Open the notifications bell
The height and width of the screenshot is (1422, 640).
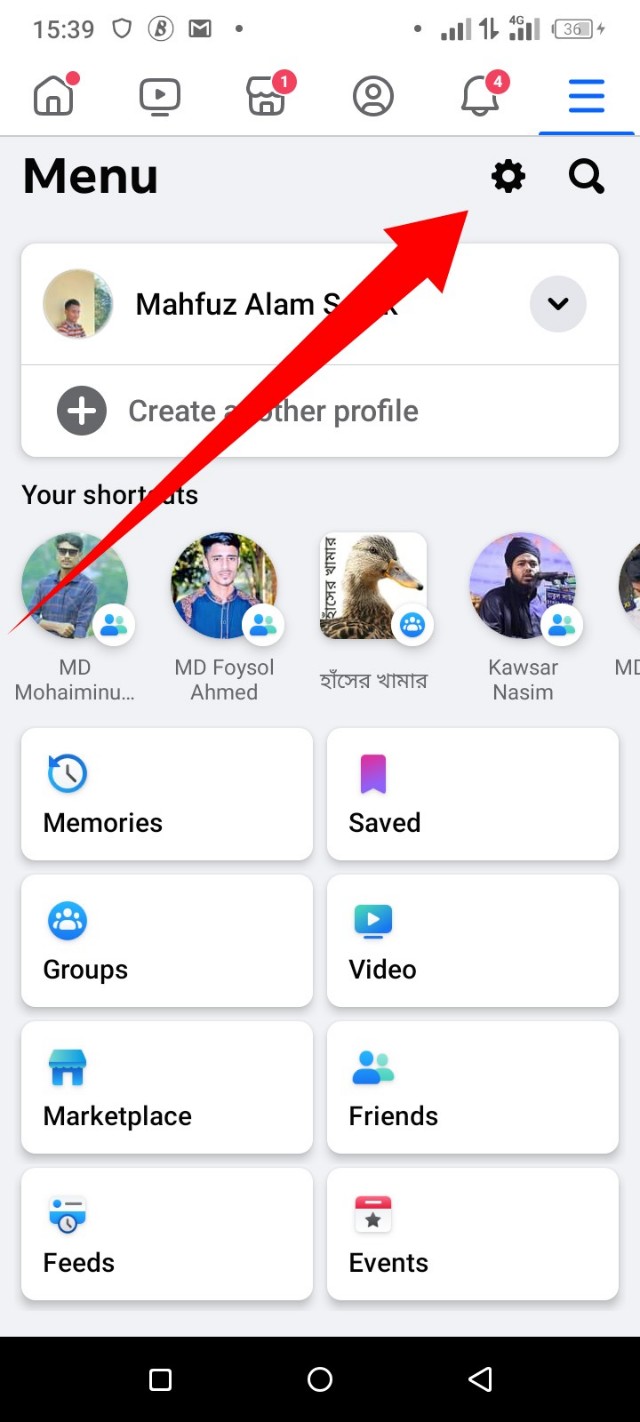pos(480,96)
